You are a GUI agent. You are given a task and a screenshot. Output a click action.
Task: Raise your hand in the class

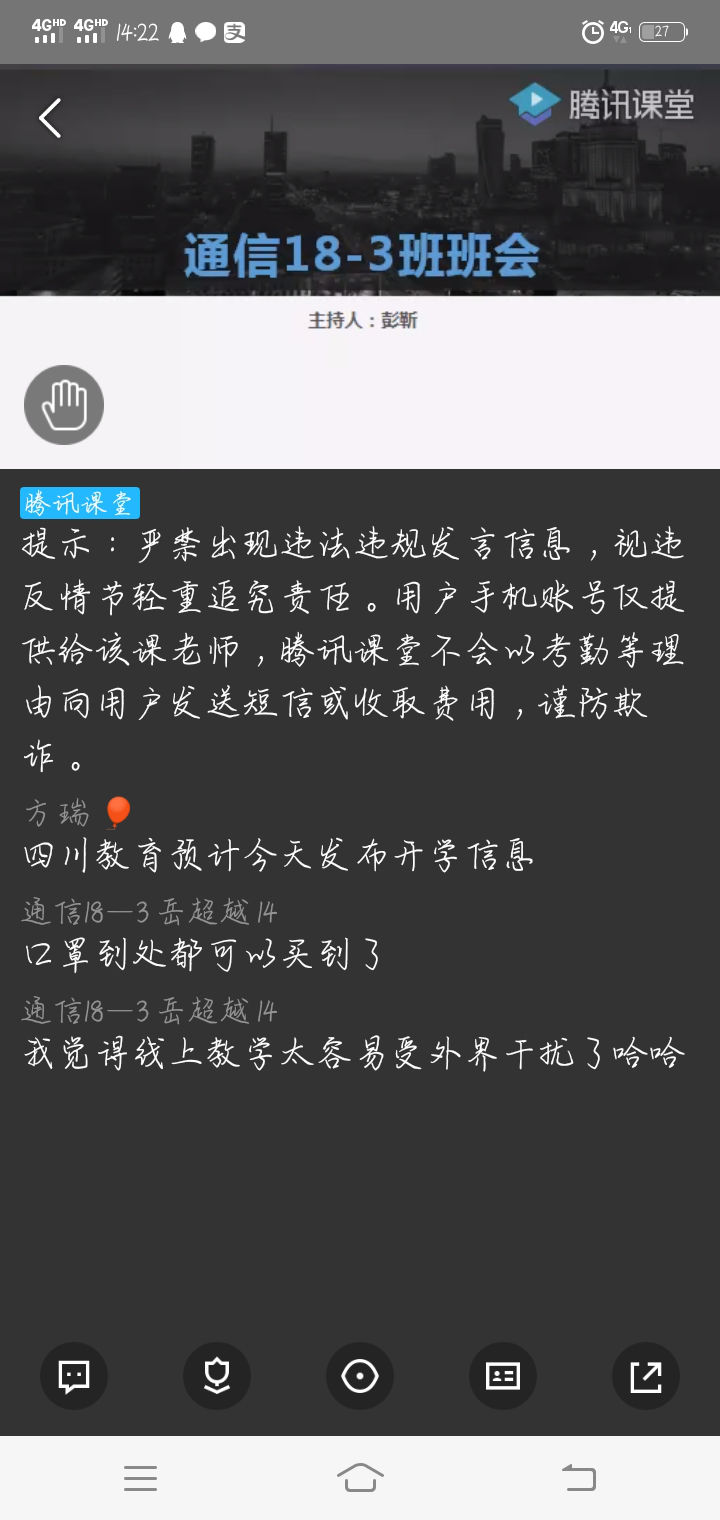64,405
